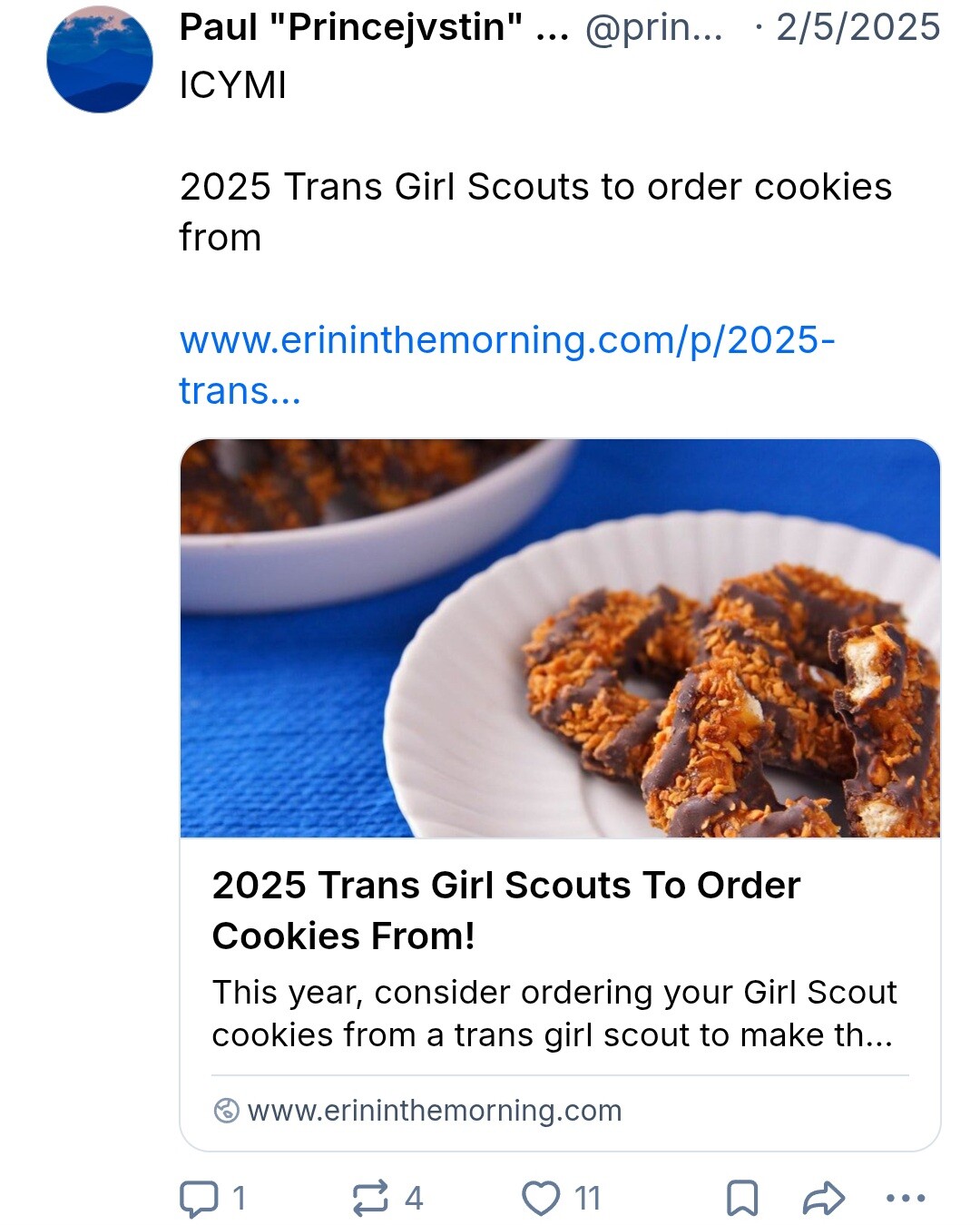Open Paul "Princejvstin" display name

click(x=372, y=27)
